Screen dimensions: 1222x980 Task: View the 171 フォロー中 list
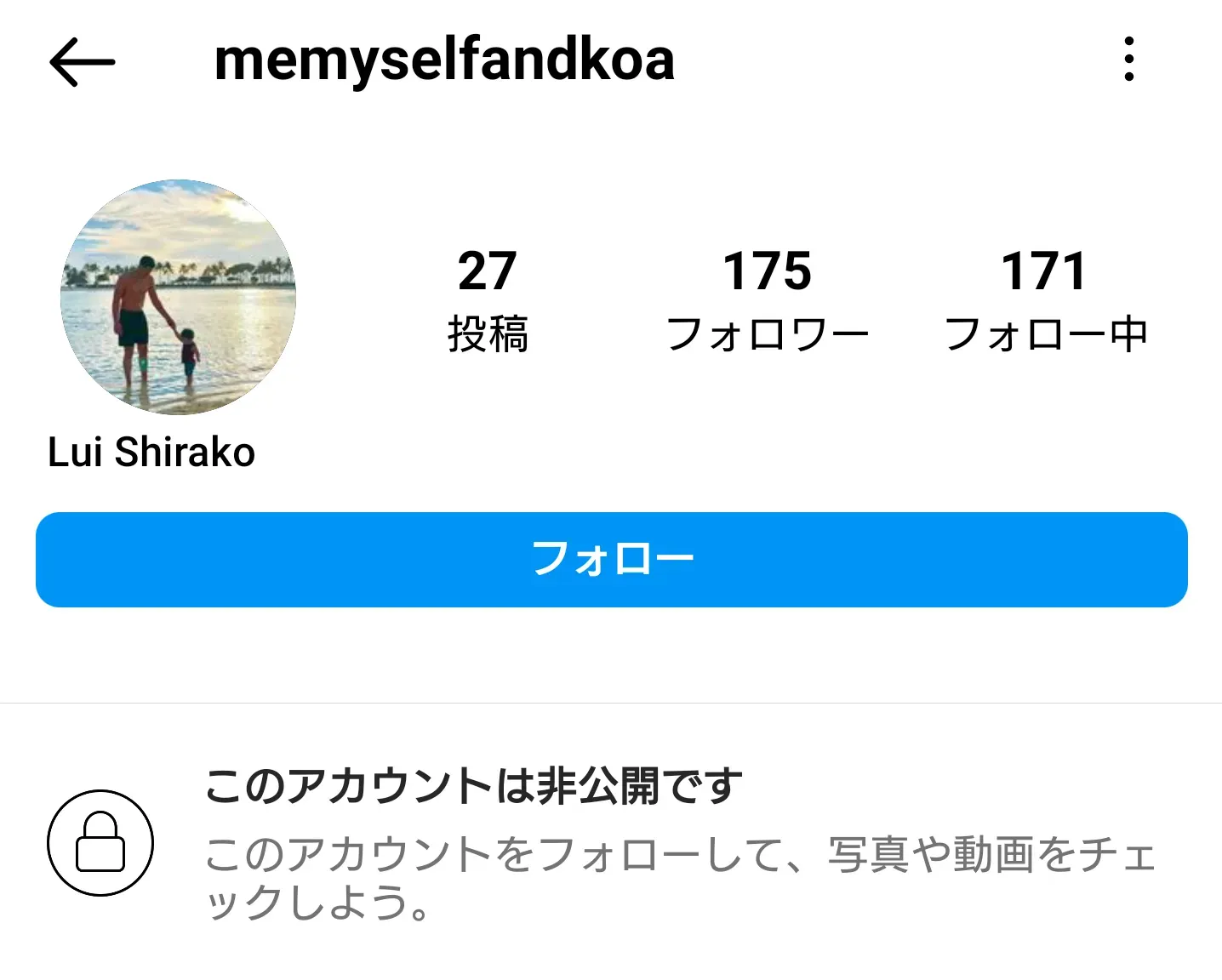(x=1045, y=299)
